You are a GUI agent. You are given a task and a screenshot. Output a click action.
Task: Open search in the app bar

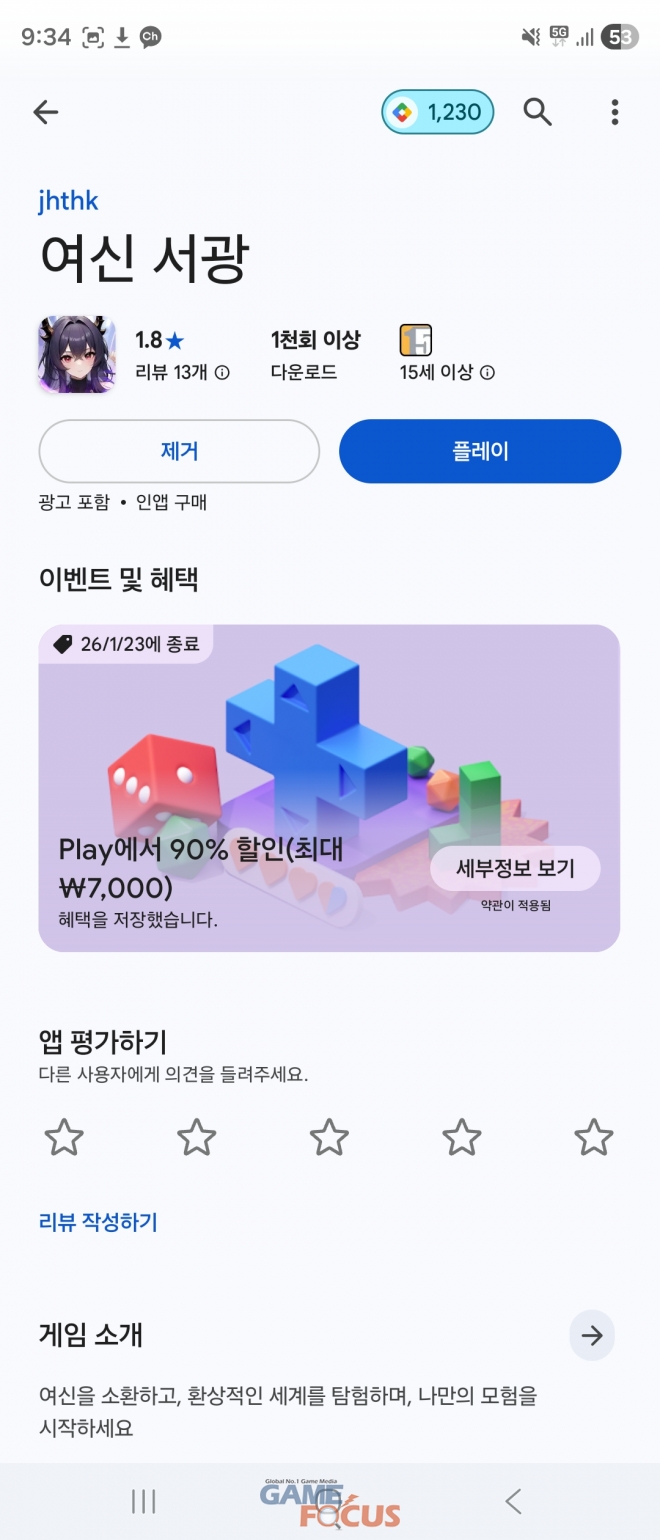pyautogui.click(x=538, y=113)
